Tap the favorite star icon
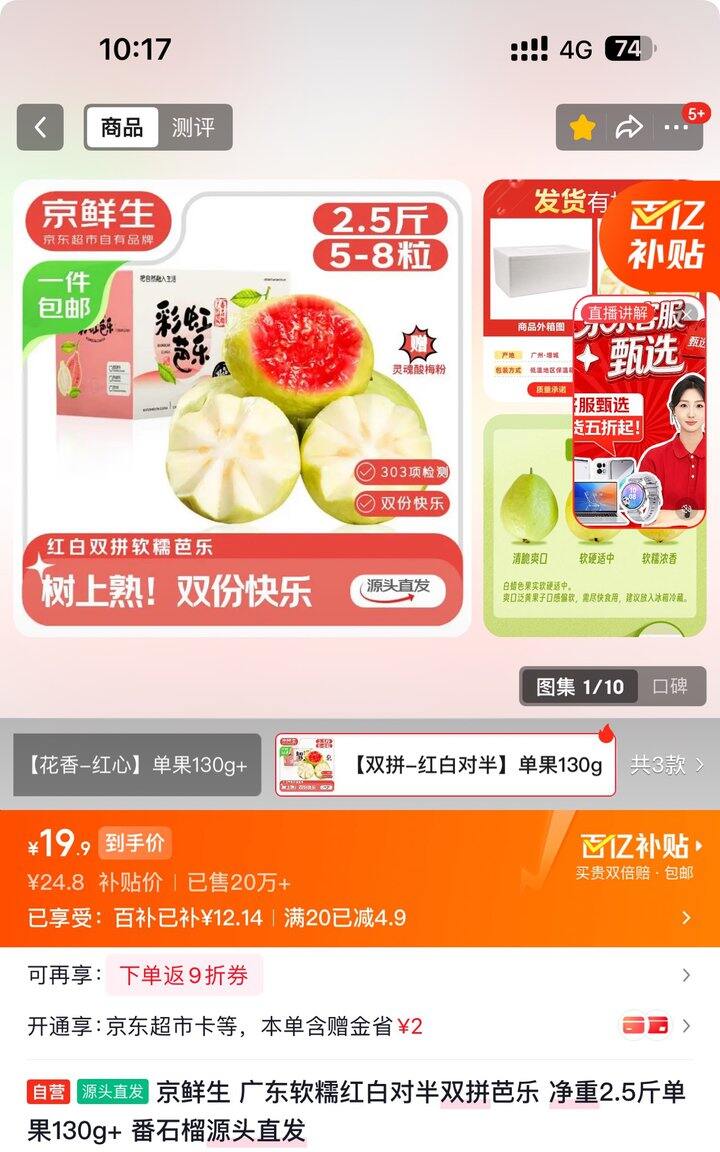 583,128
